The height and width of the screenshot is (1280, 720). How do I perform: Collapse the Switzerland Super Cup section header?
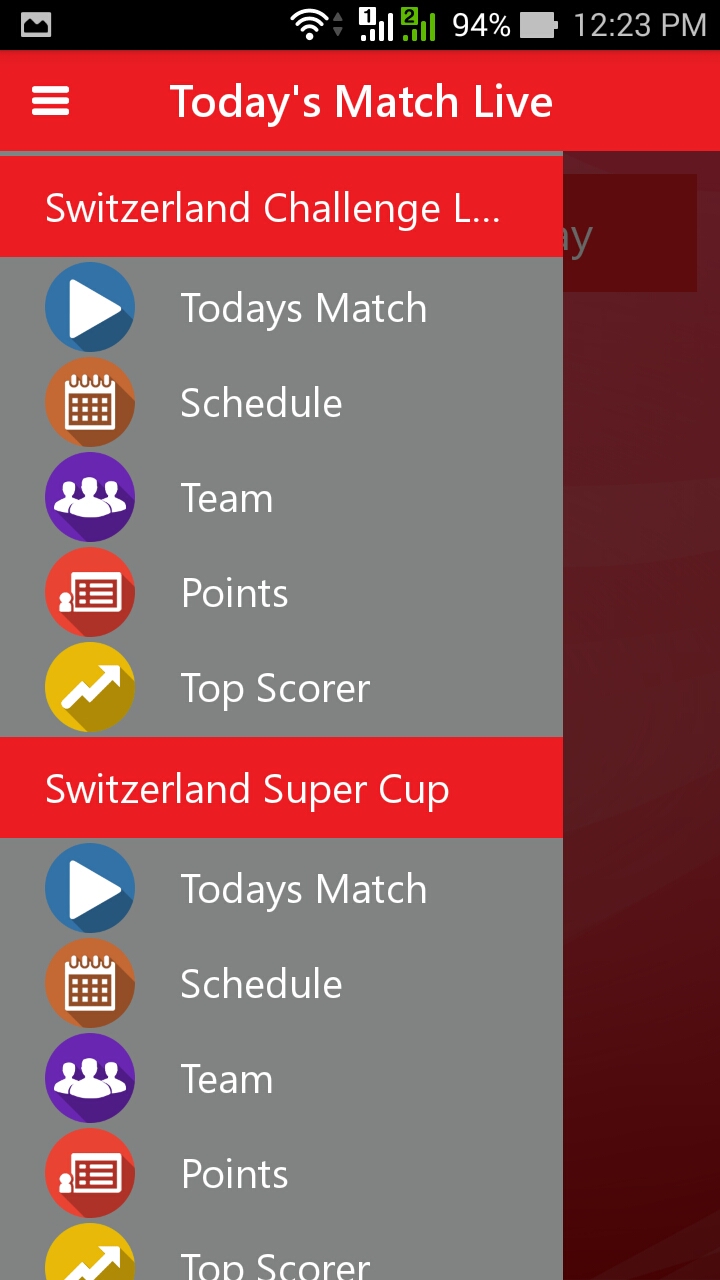280,787
